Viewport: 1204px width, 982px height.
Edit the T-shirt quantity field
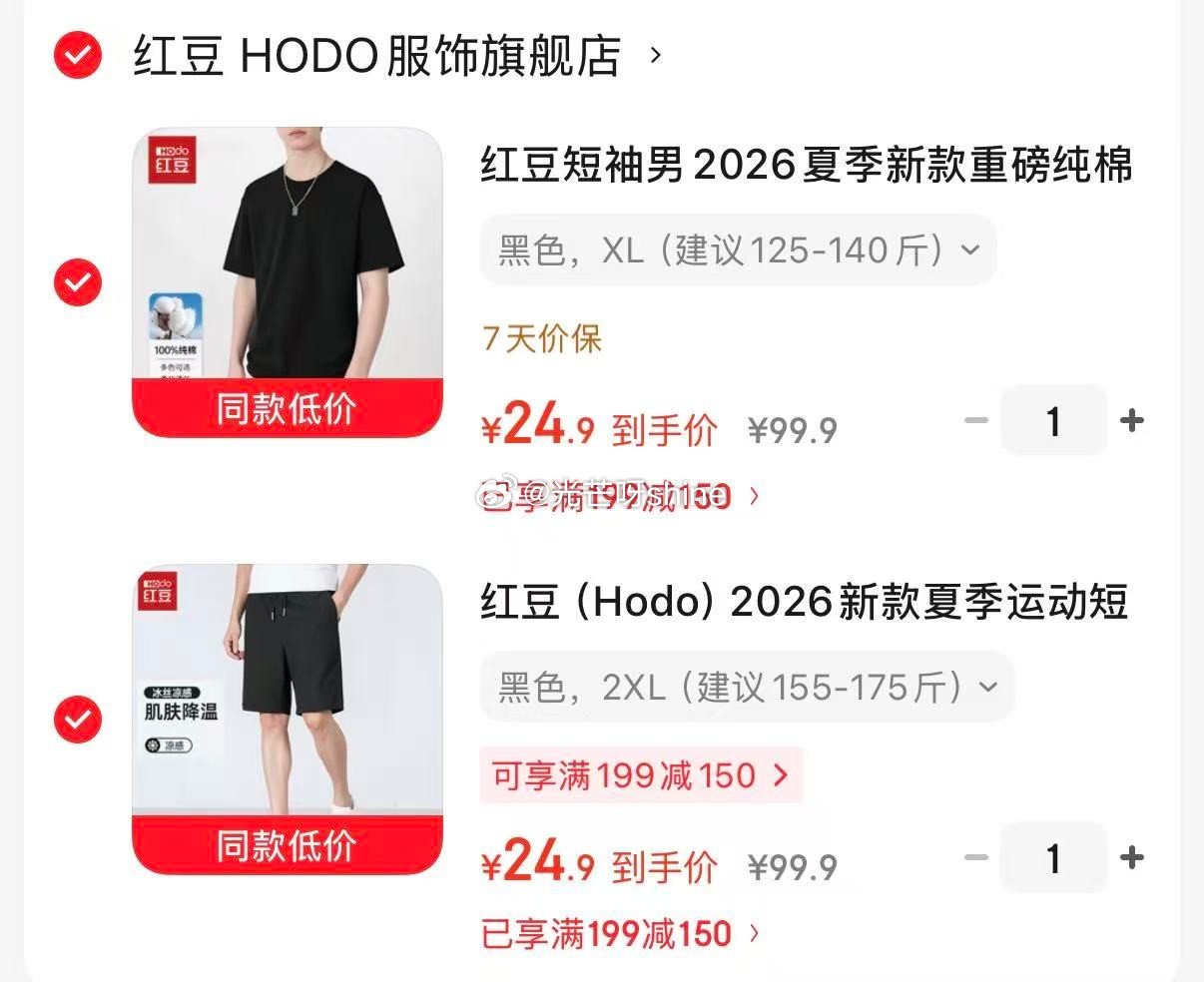point(1053,421)
